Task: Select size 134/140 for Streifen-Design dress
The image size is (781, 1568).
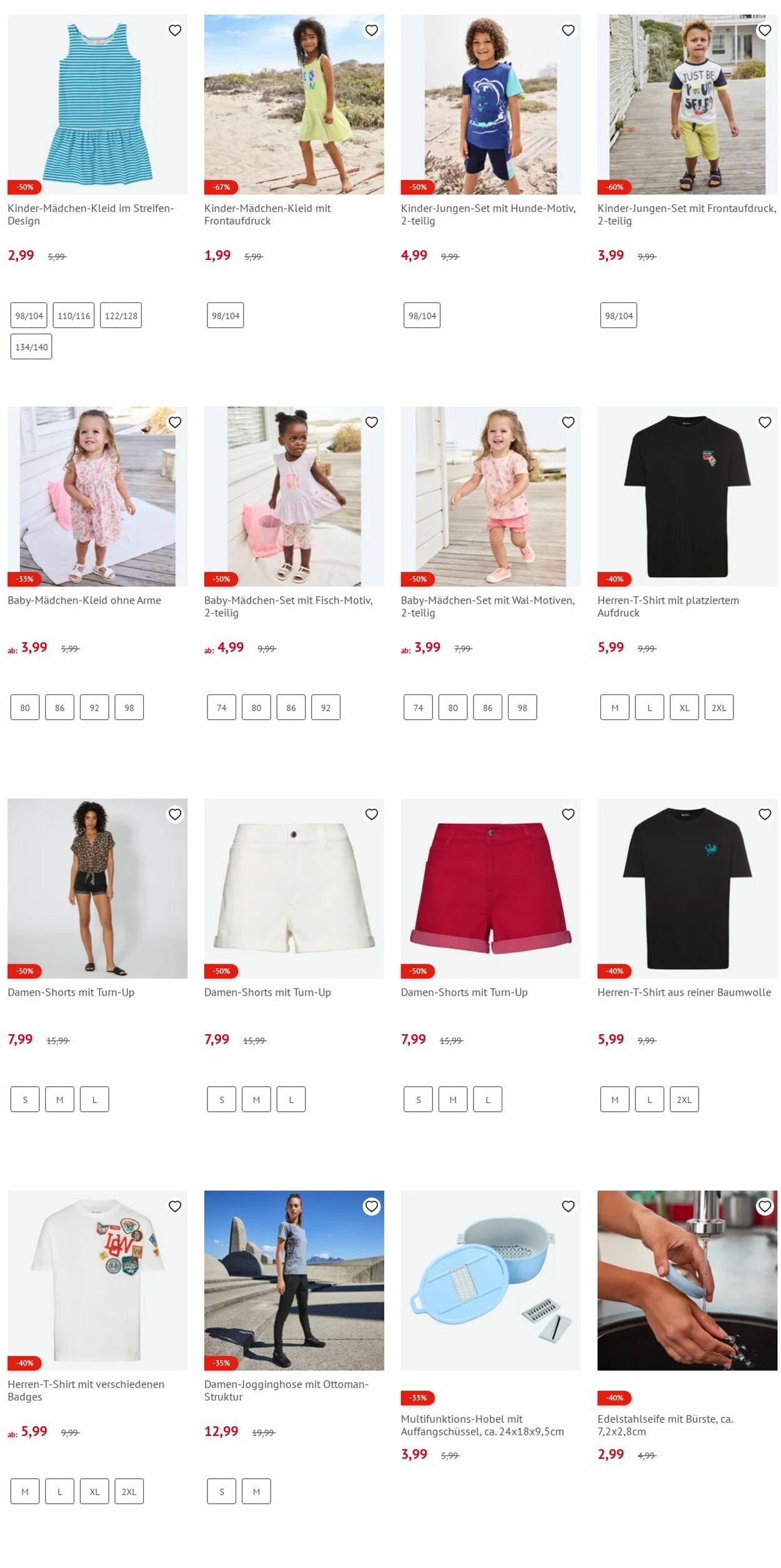Action: tap(31, 347)
